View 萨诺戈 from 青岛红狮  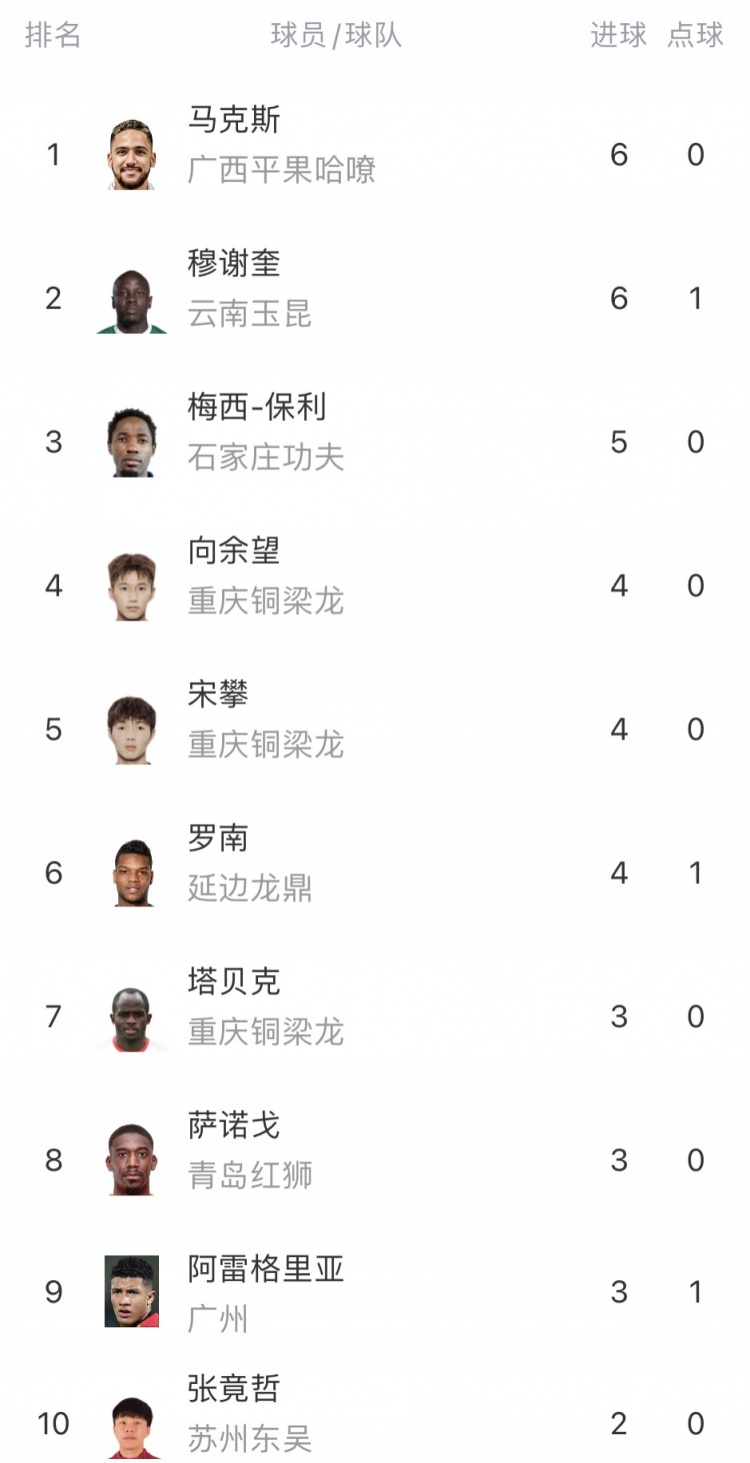point(375,1160)
